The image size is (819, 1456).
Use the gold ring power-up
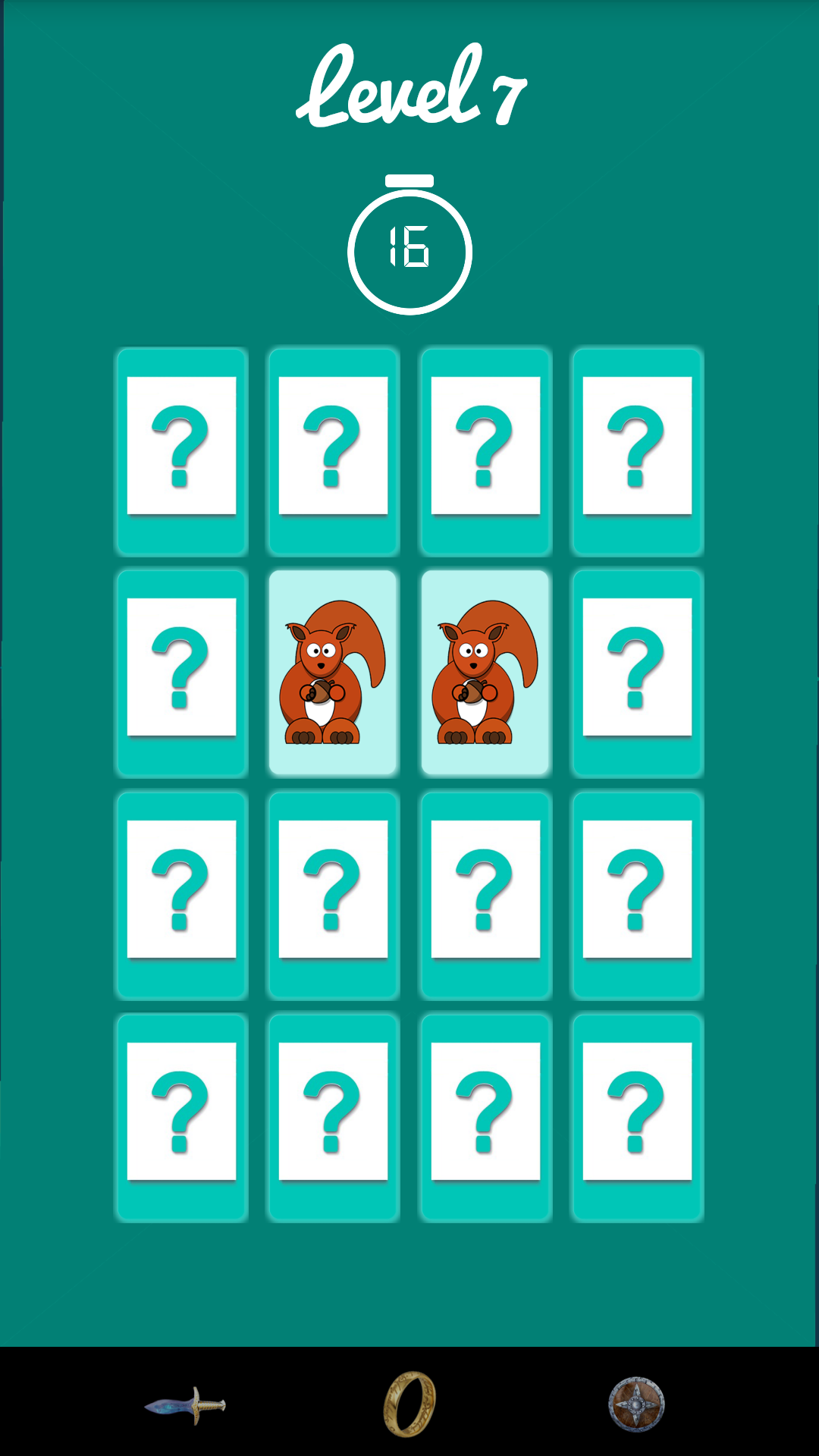[409, 1404]
